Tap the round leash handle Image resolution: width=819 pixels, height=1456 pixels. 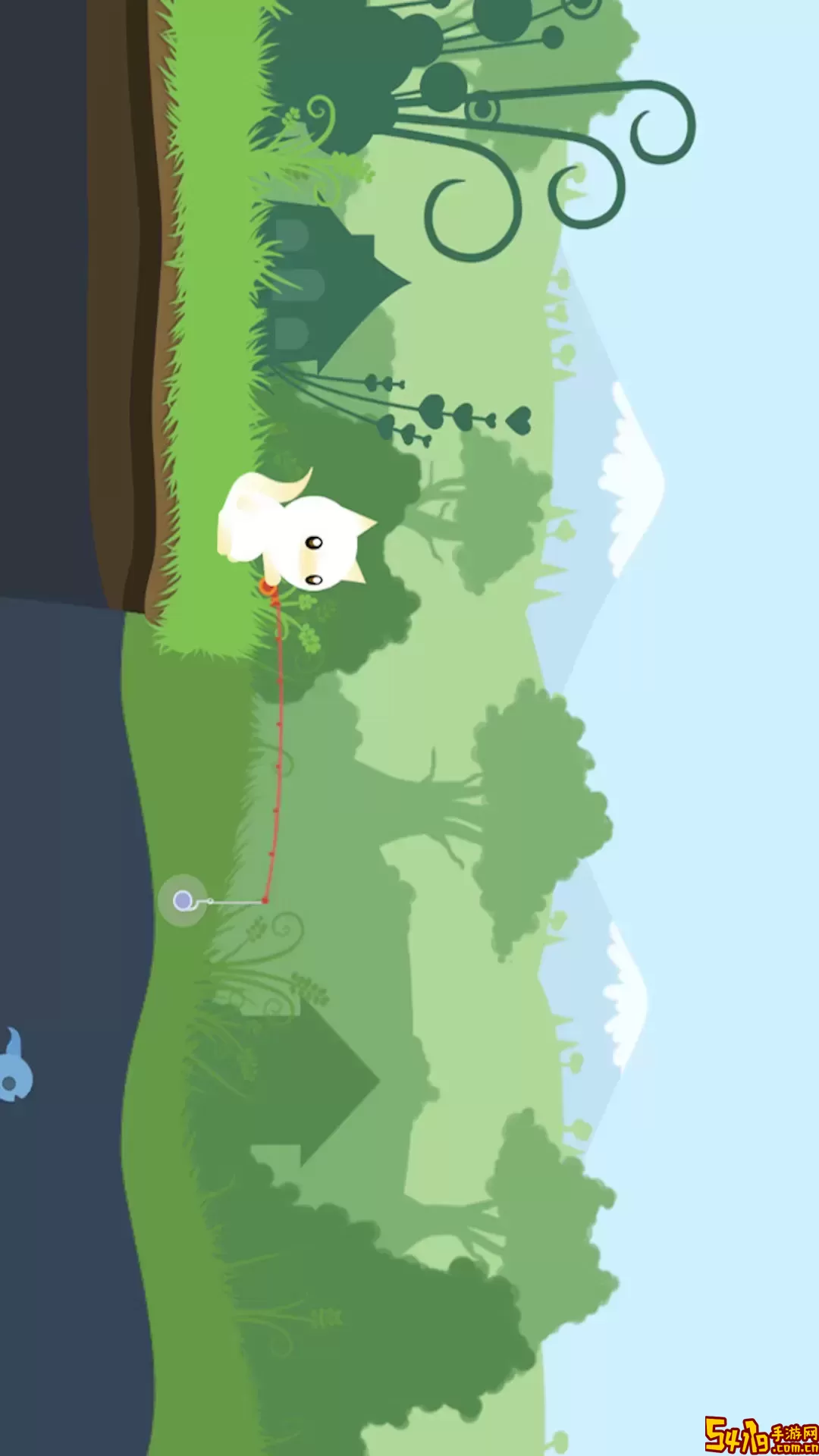(183, 901)
